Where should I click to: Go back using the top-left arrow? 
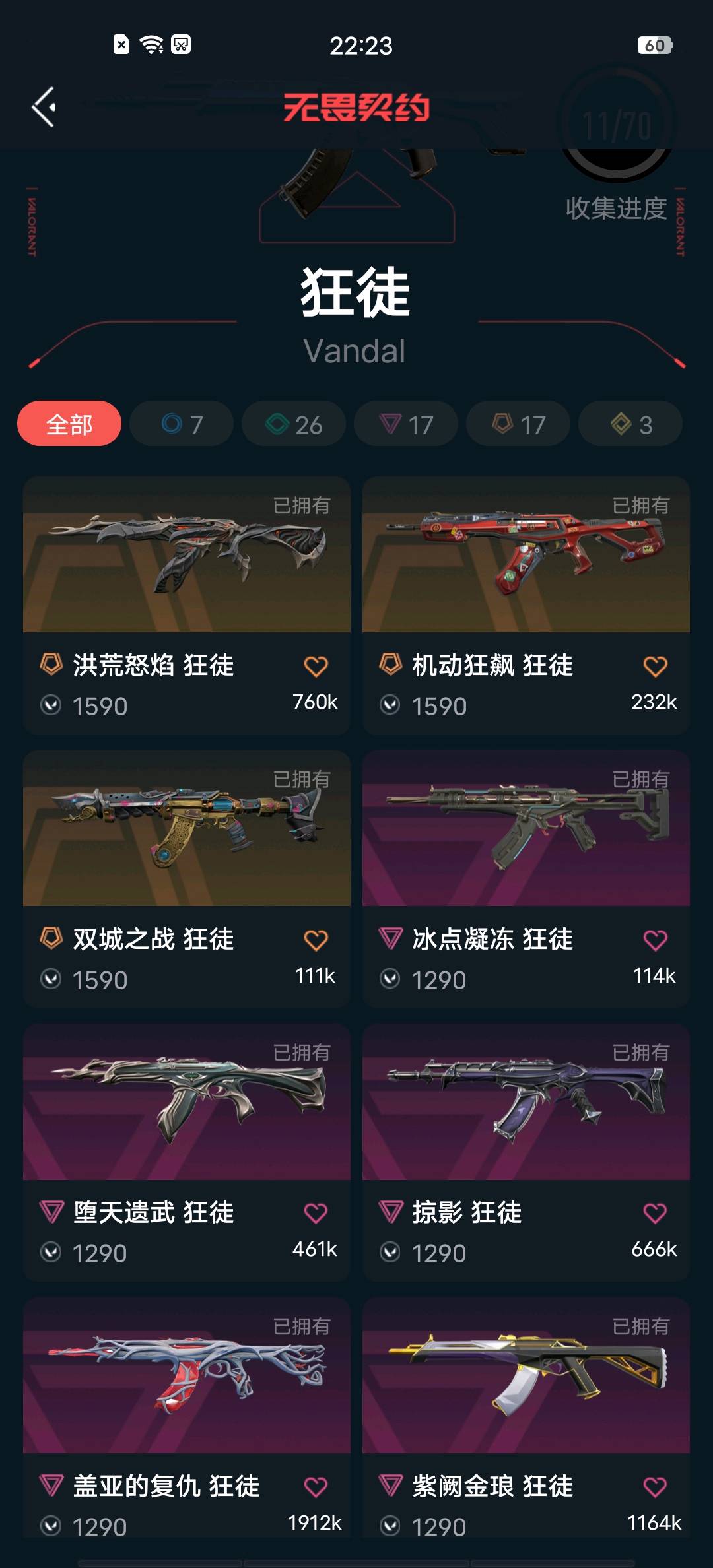(x=44, y=107)
